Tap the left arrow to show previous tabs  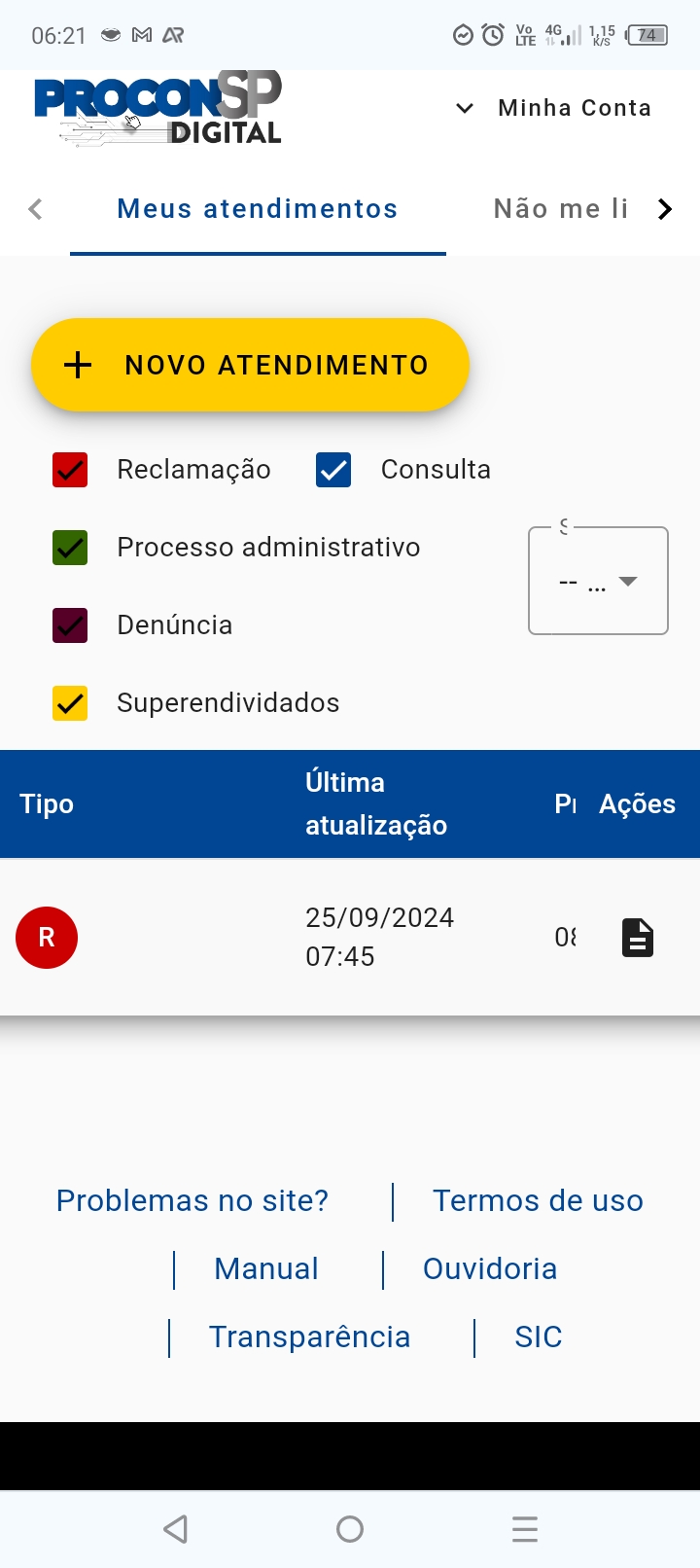[36, 209]
